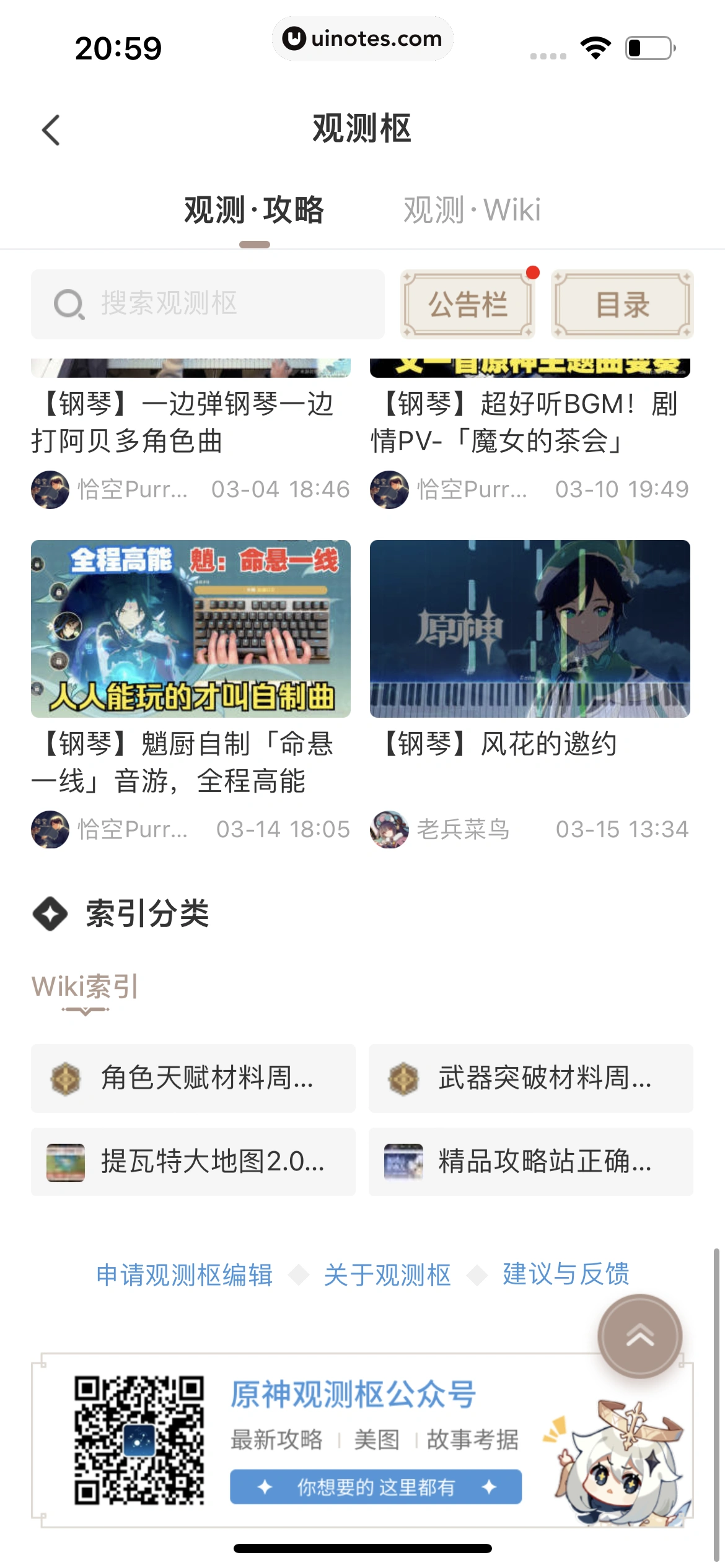Jump back to top with the floating arrow
The image size is (725, 1568).
point(640,1336)
